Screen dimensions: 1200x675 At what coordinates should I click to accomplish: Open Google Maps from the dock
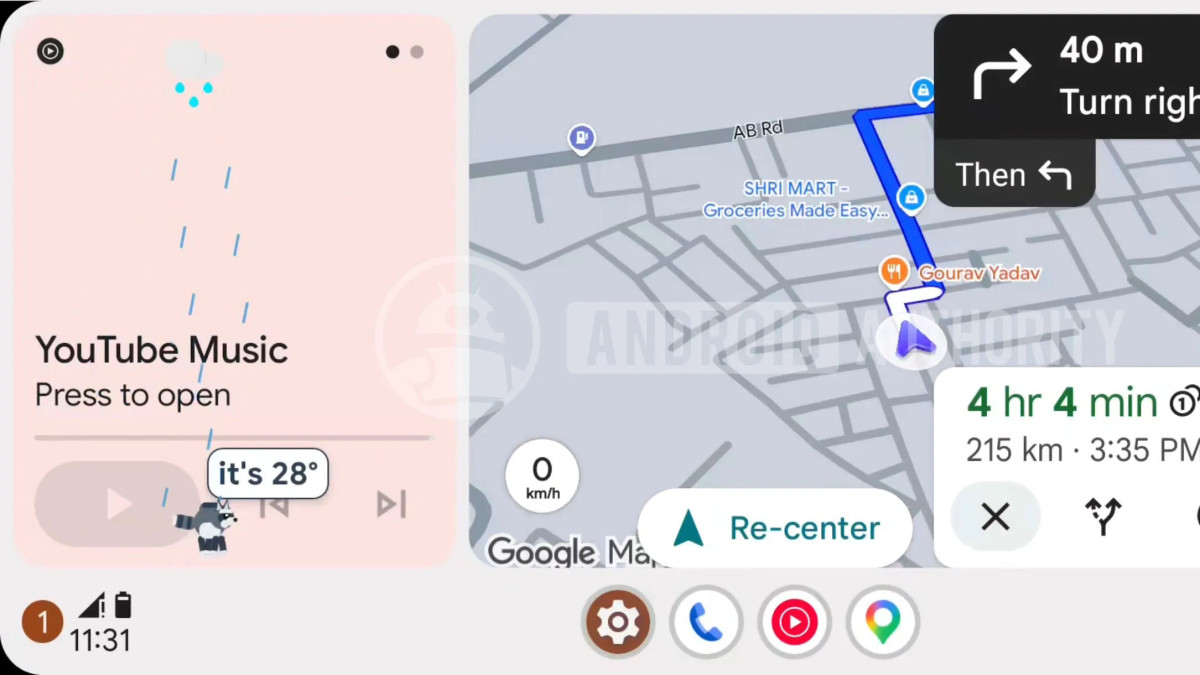click(x=882, y=622)
